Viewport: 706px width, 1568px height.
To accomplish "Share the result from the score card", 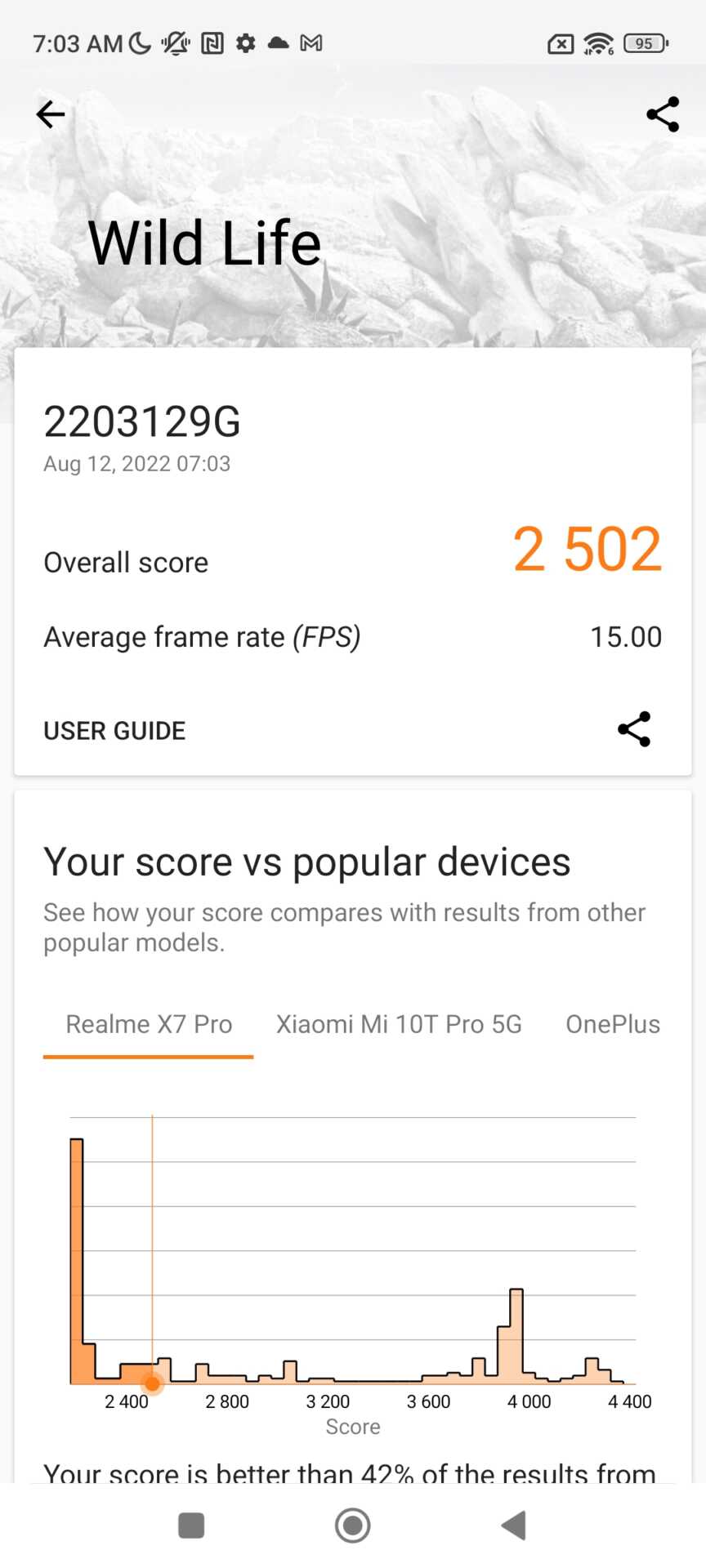I will point(634,729).
